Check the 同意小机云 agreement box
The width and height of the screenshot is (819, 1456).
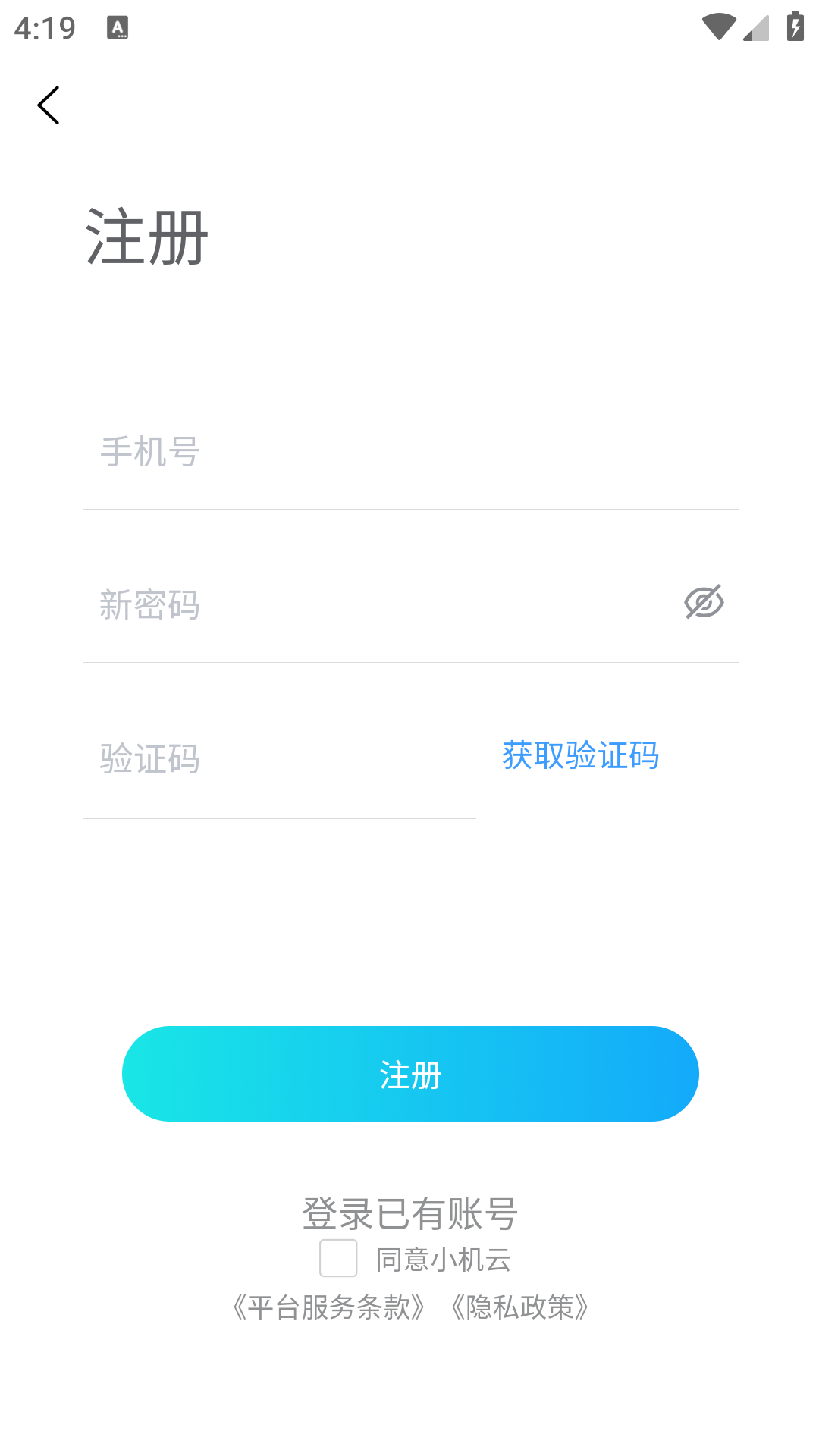(x=338, y=1259)
